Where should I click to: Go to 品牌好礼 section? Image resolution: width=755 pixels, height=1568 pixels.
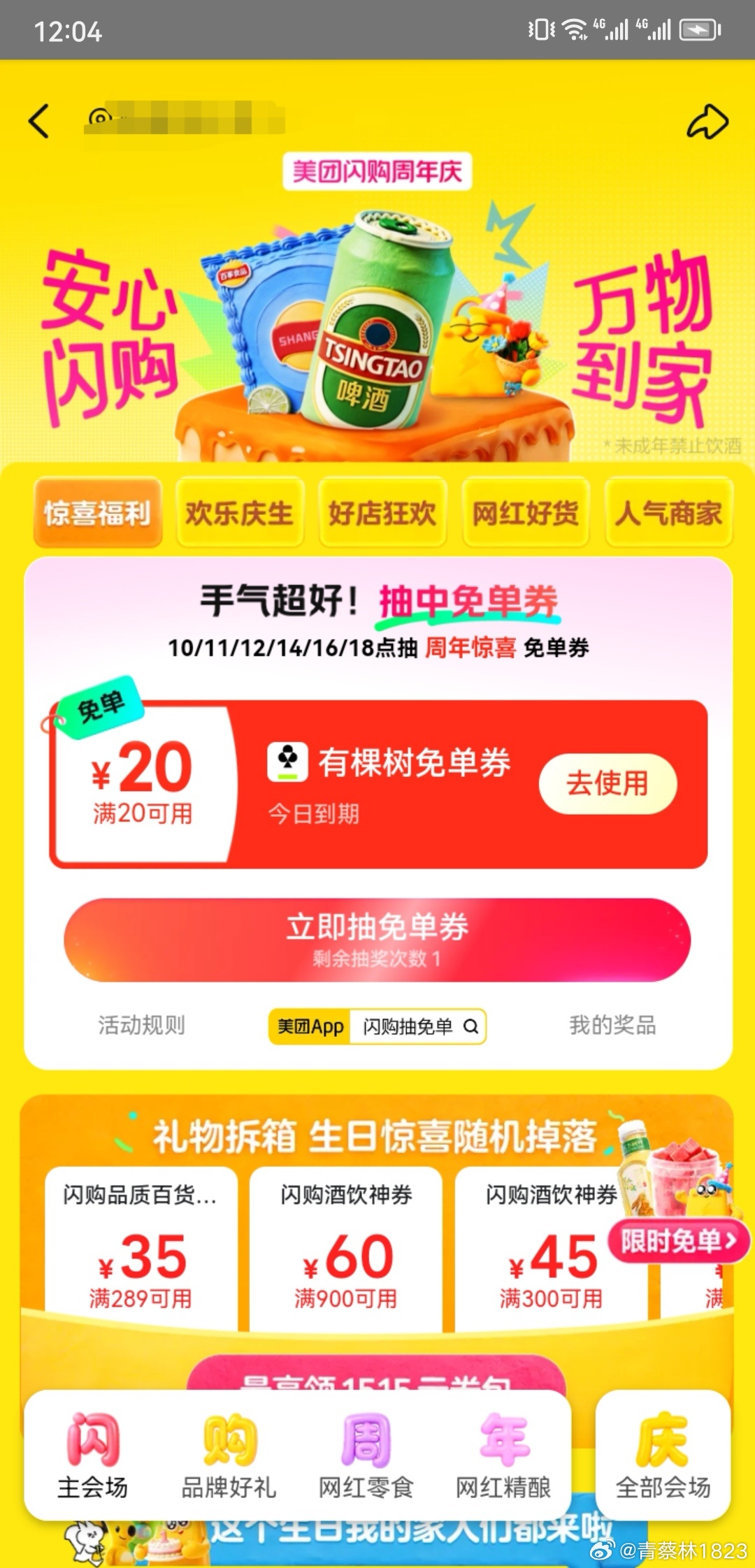229,1456
